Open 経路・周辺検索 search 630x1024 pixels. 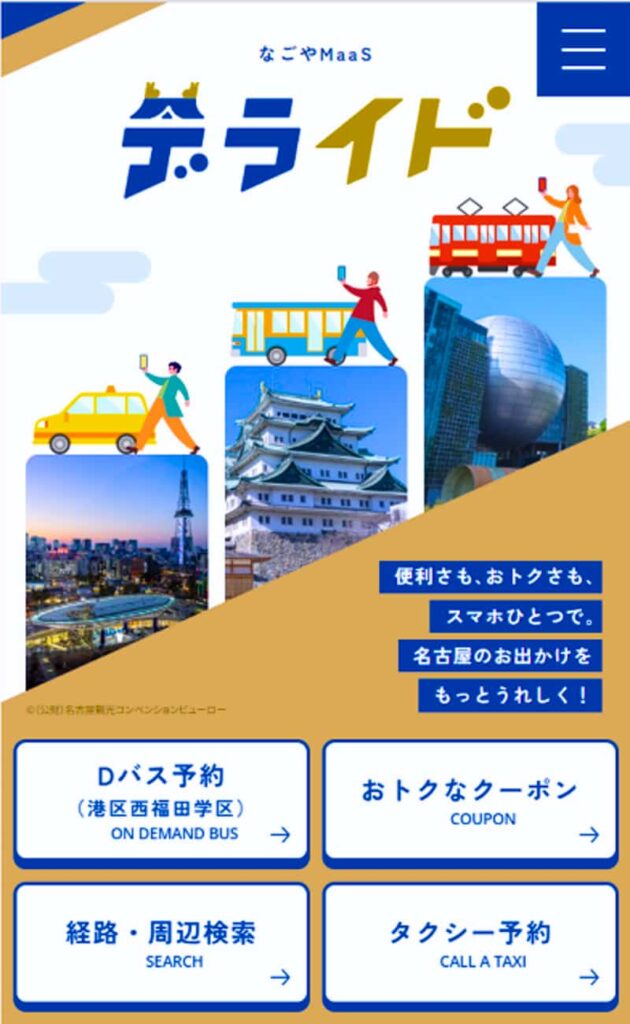click(x=161, y=943)
